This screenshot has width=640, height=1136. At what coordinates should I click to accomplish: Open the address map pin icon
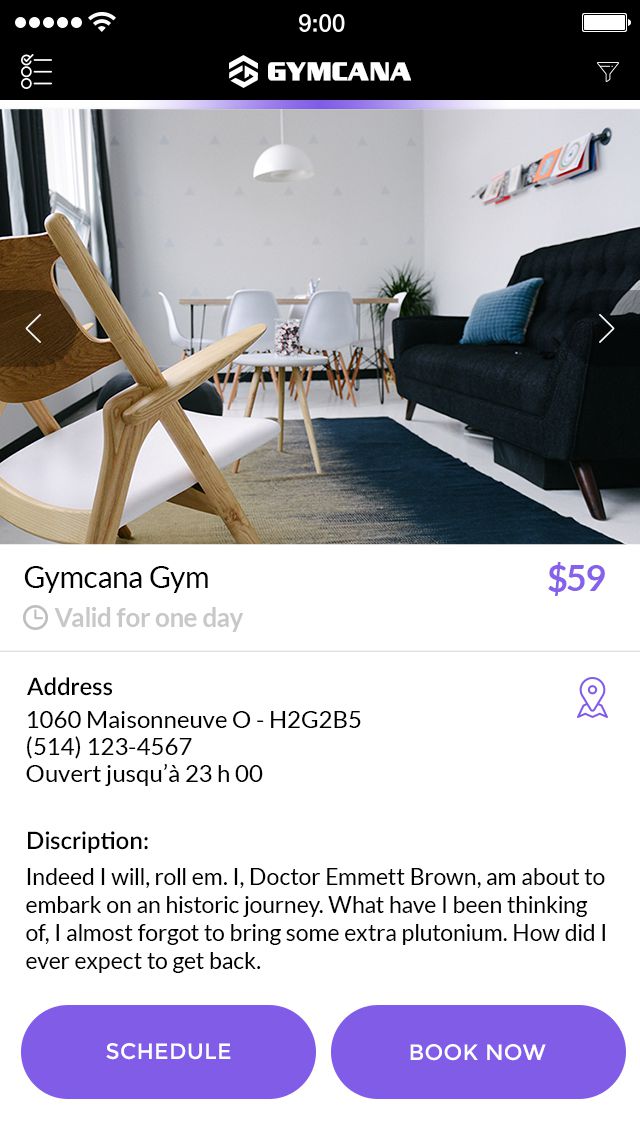tap(592, 697)
